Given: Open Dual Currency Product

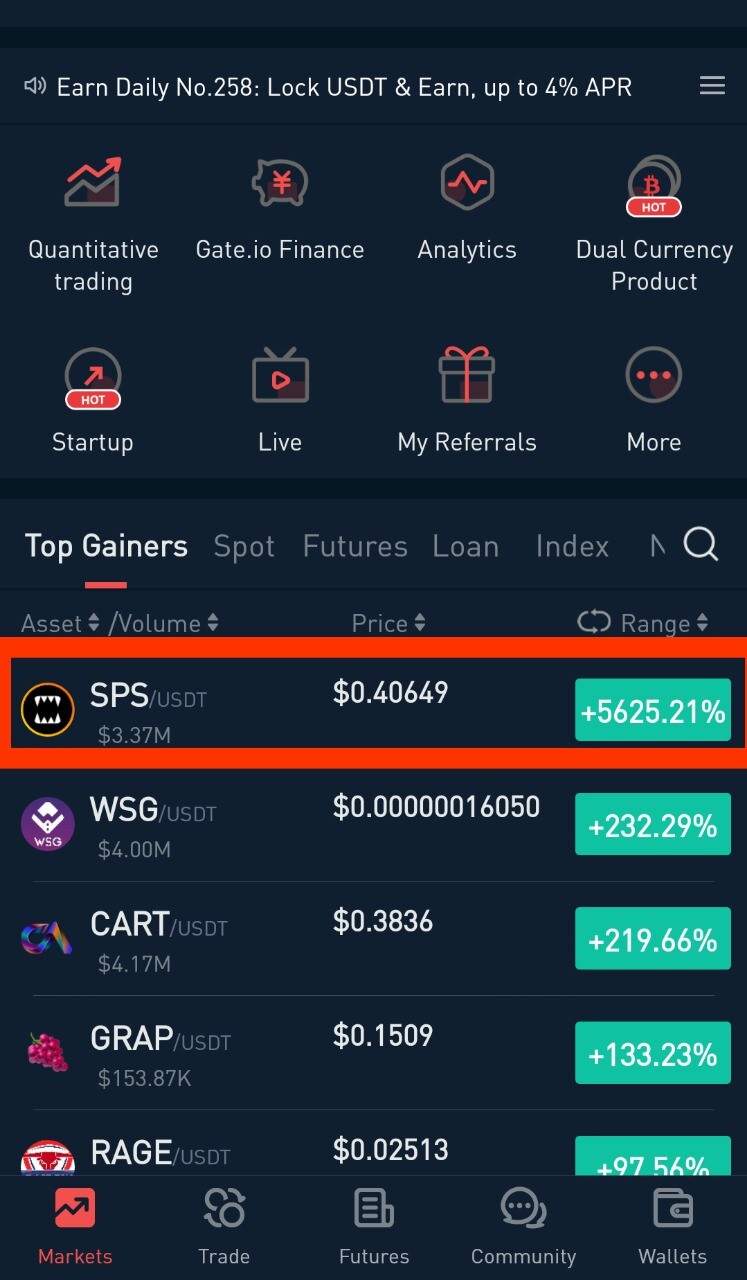Looking at the screenshot, I should coord(654,225).
